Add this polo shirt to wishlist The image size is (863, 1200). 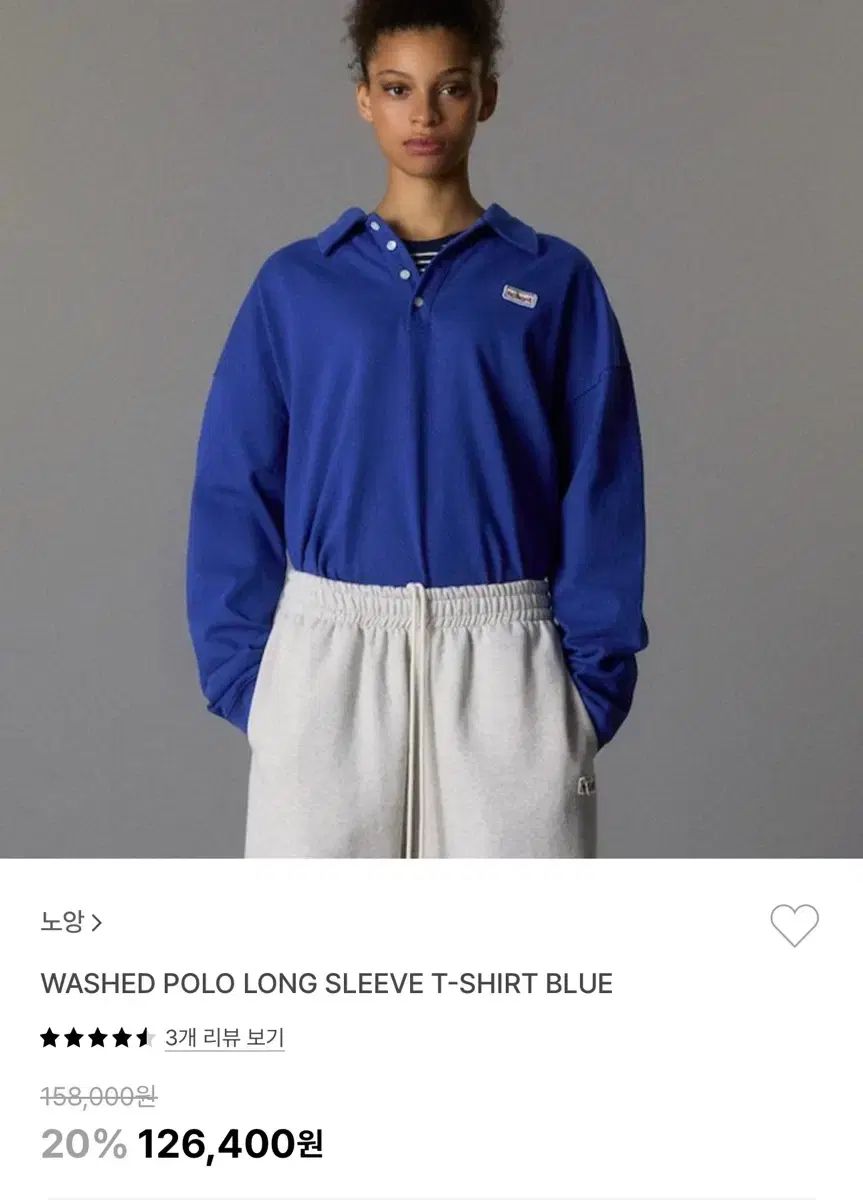pyautogui.click(x=794, y=925)
